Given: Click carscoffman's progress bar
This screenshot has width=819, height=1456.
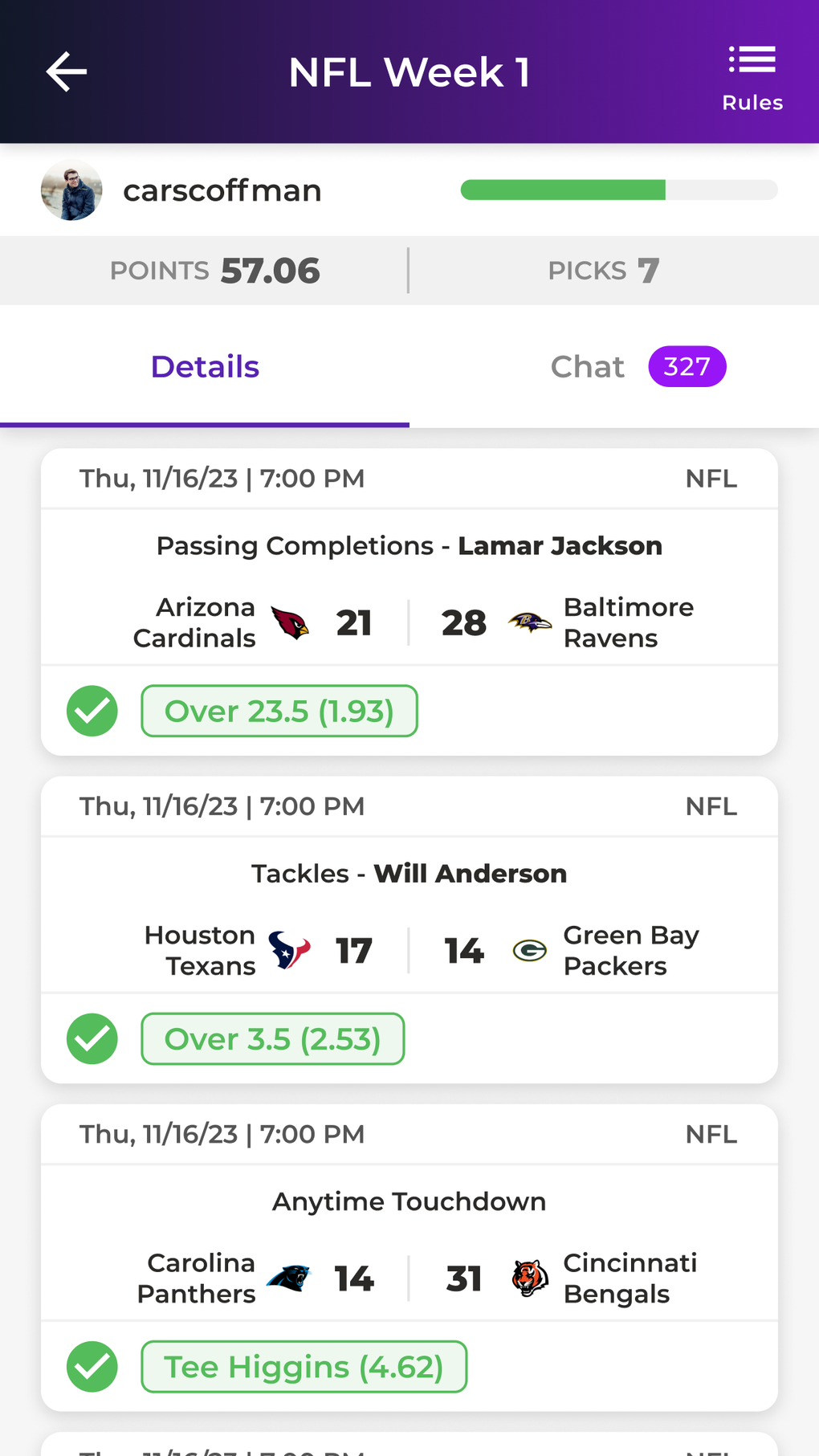Looking at the screenshot, I should pyautogui.click(x=618, y=190).
